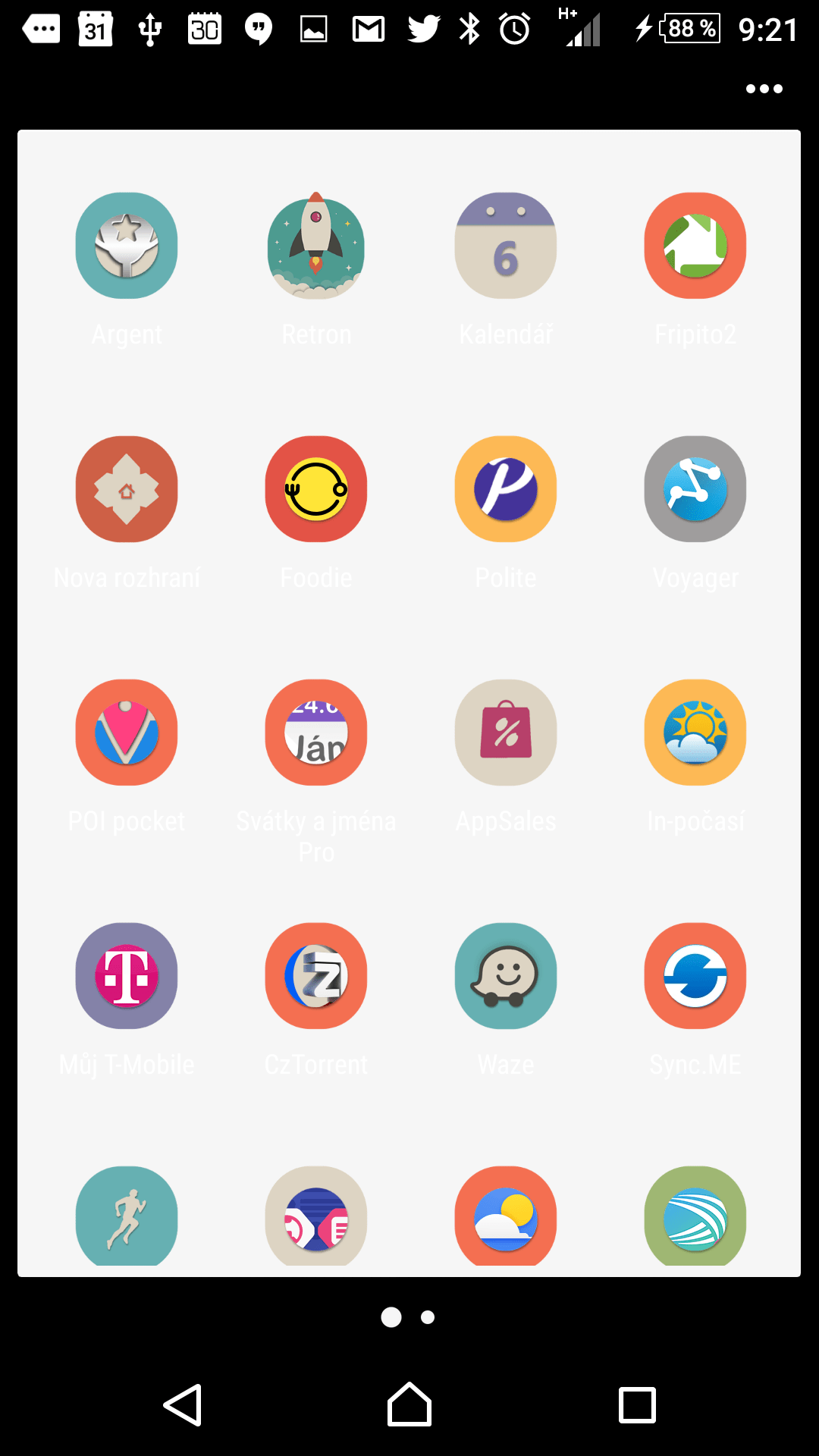
Task: Launch the Argent app
Action: pos(127,246)
